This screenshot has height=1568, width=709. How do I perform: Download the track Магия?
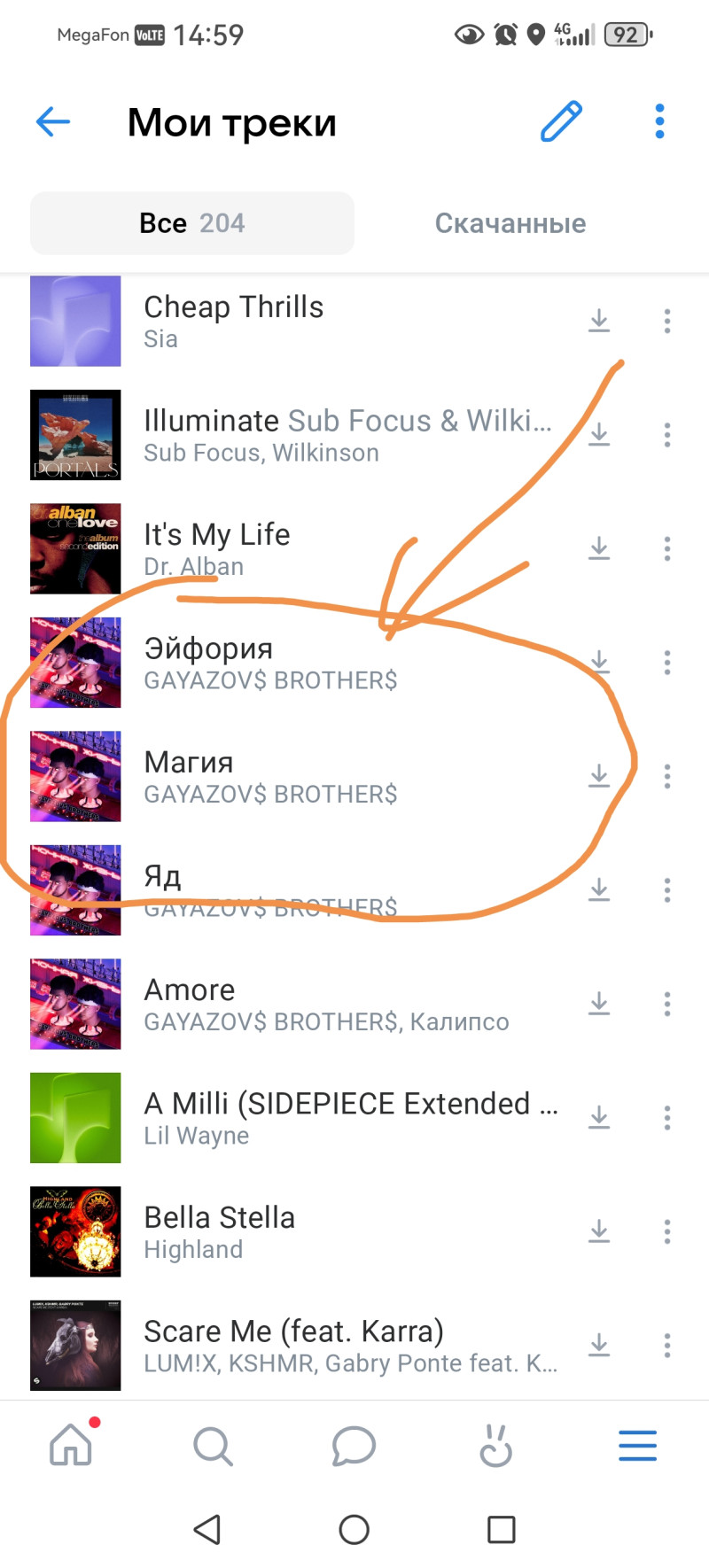(x=600, y=776)
